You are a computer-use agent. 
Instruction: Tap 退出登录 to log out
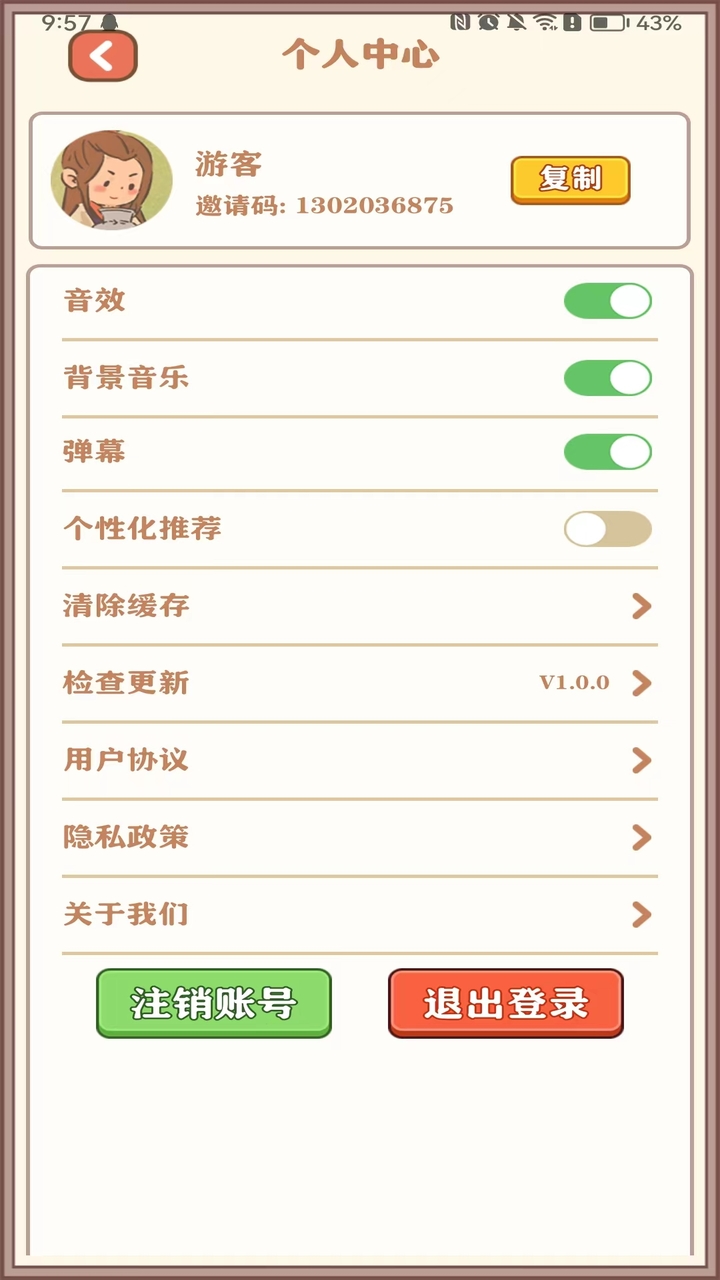pyautogui.click(x=505, y=1004)
